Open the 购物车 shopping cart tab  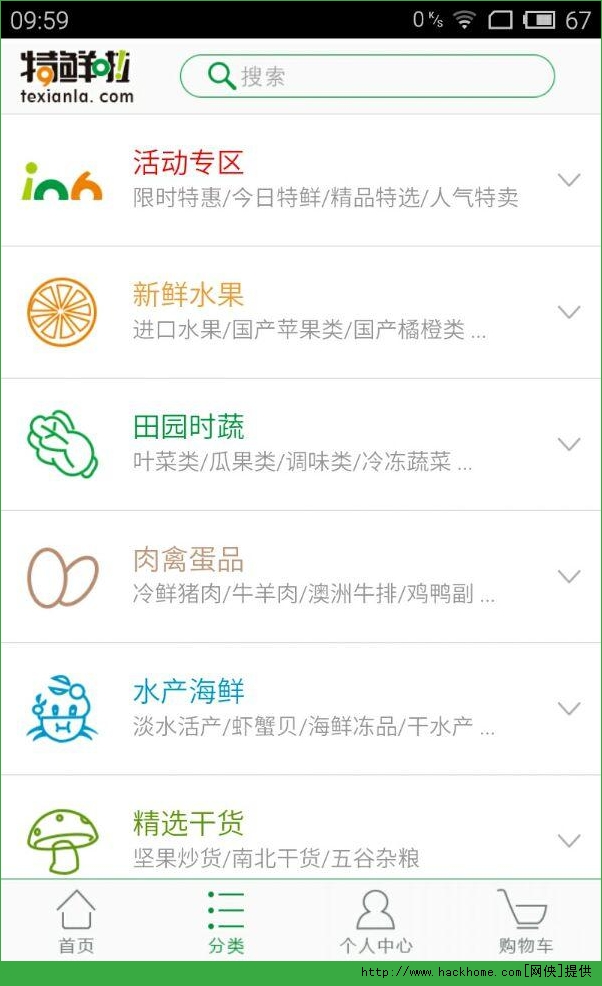click(x=525, y=922)
